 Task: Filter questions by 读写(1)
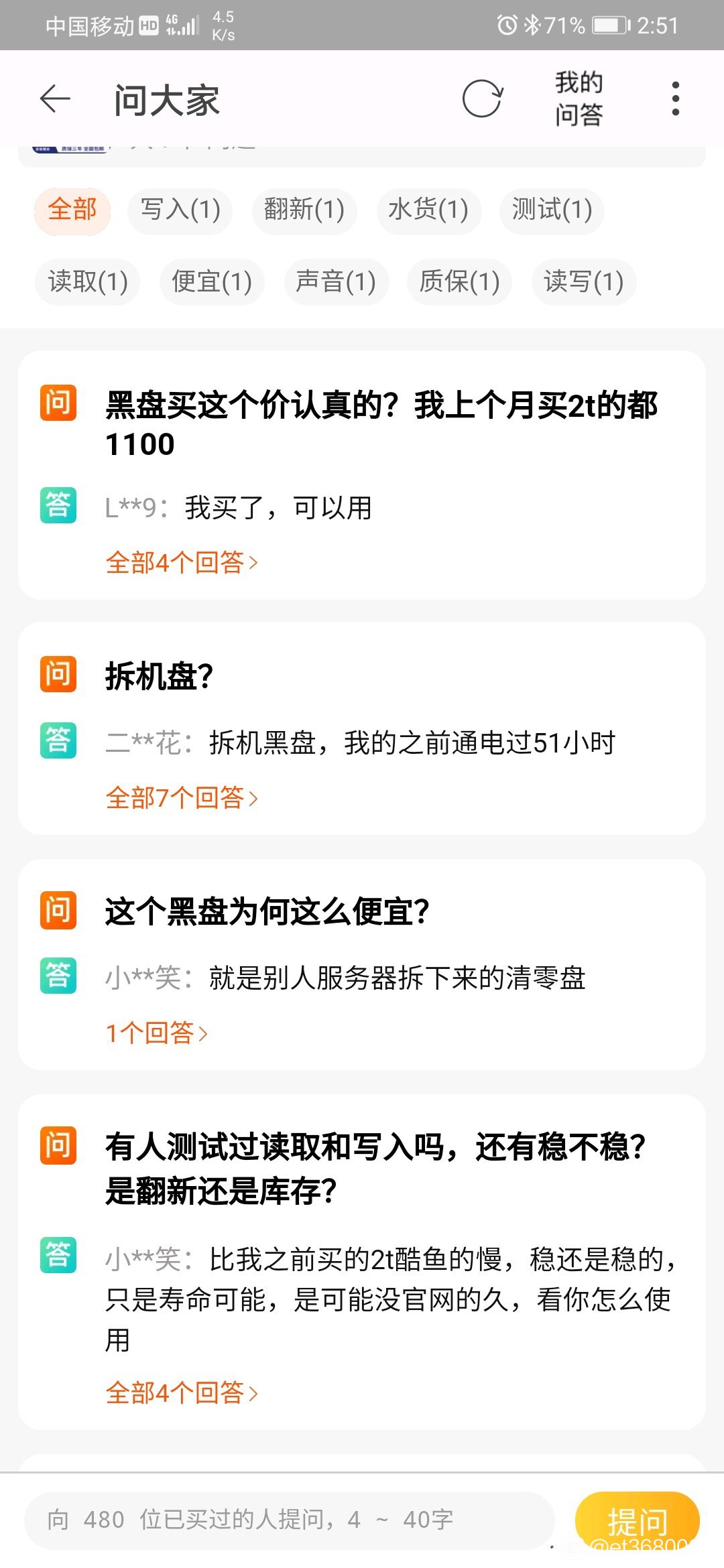click(x=583, y=281)
